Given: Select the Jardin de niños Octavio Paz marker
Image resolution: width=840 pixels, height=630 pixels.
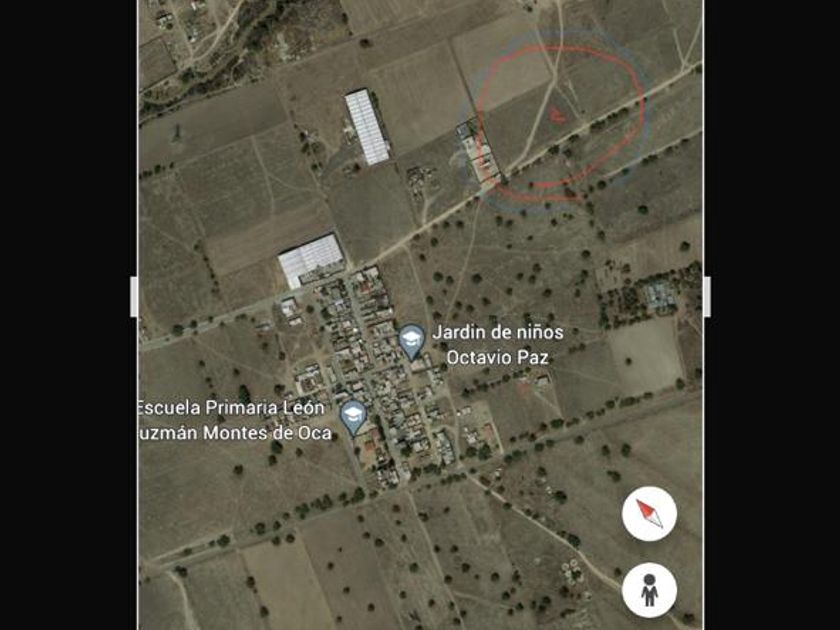Looking at the screenshot, I should (x=411, y=340).
